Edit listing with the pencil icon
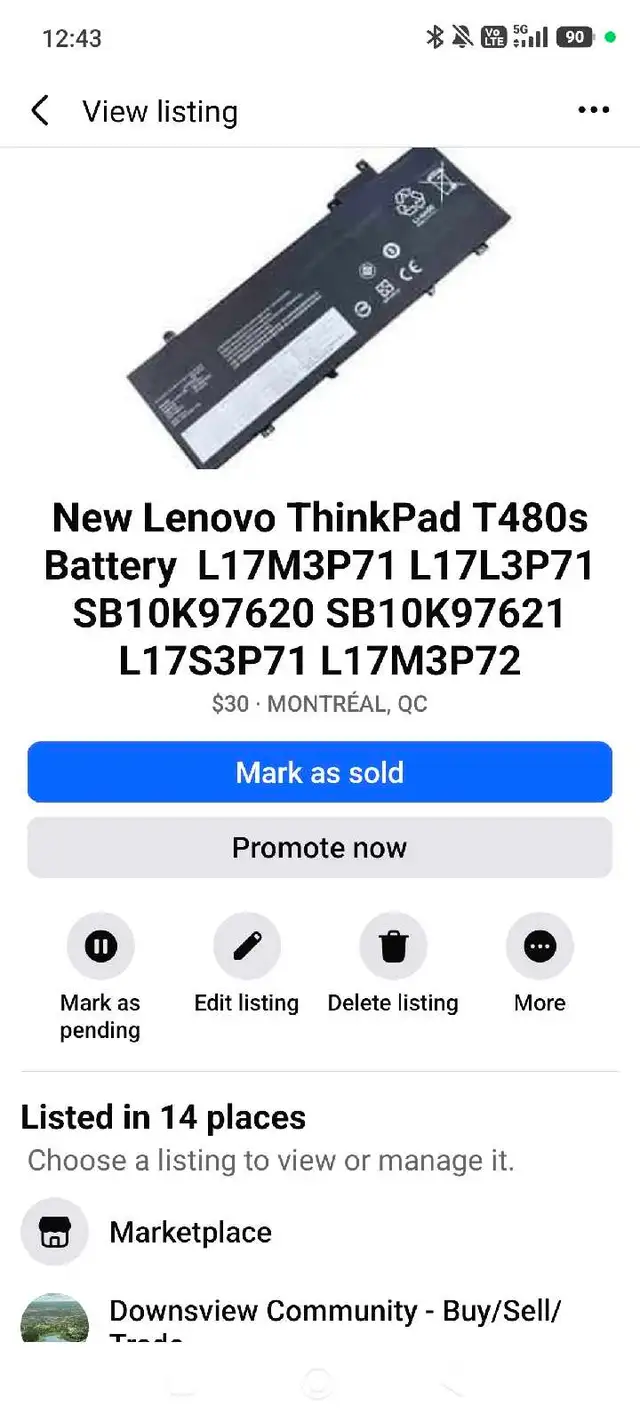This screenshot has width=640, height=1422. coord(247,946)
